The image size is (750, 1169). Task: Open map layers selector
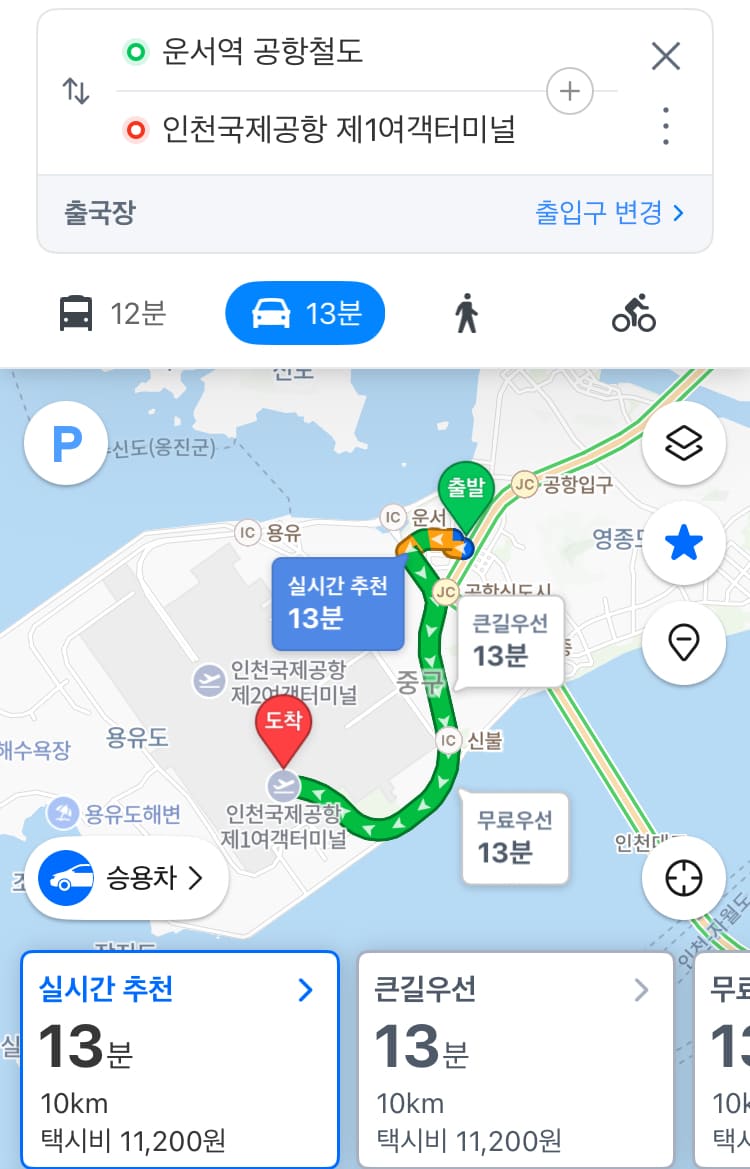683,444
